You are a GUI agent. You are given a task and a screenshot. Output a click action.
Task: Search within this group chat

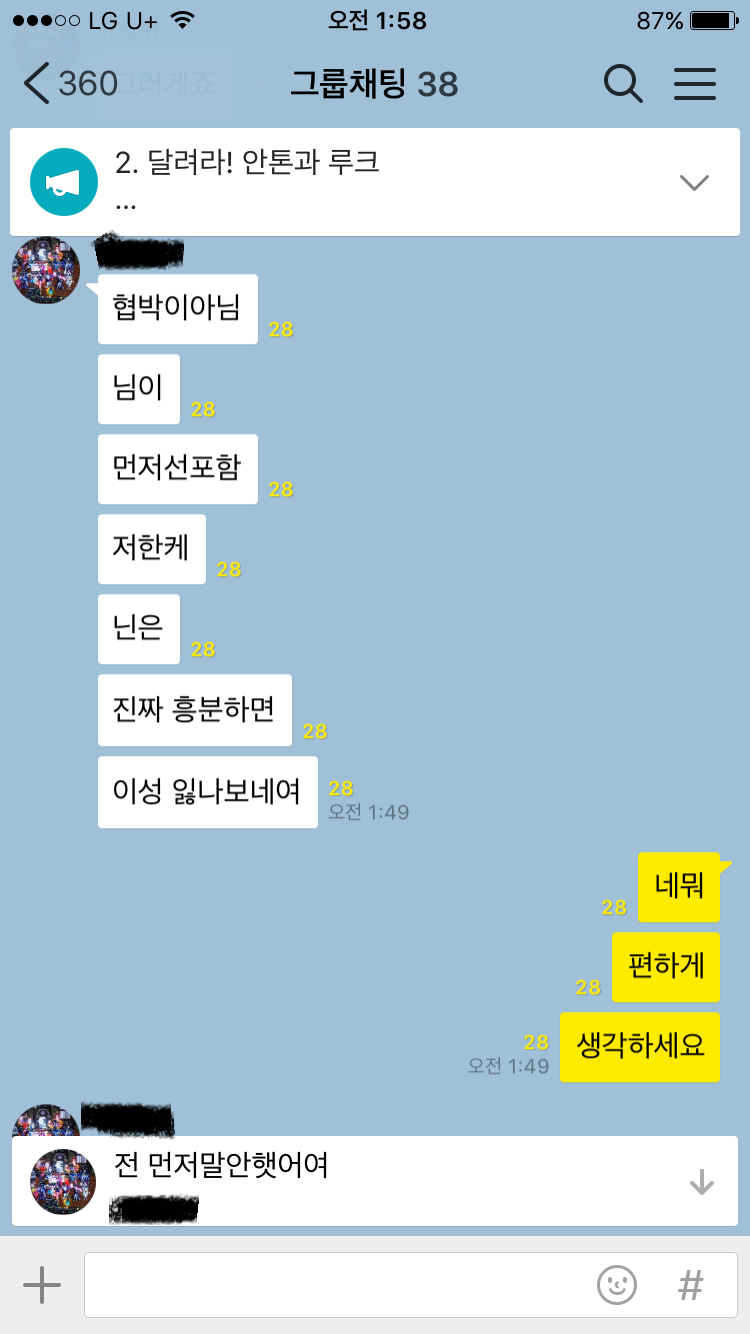tap(623, 84)
